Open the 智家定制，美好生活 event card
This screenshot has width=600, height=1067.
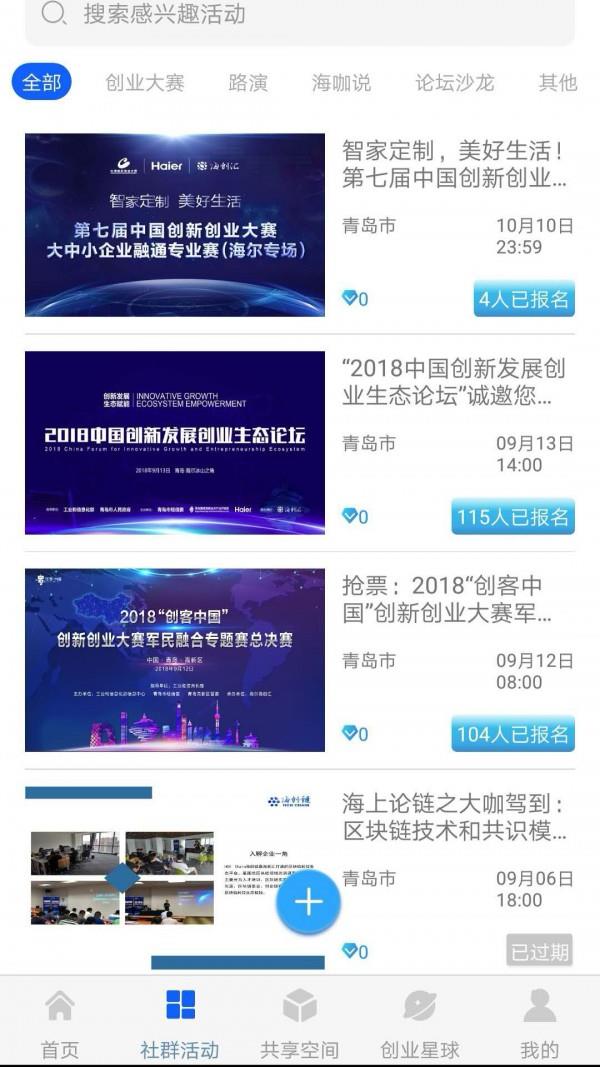tap(299, 225)
